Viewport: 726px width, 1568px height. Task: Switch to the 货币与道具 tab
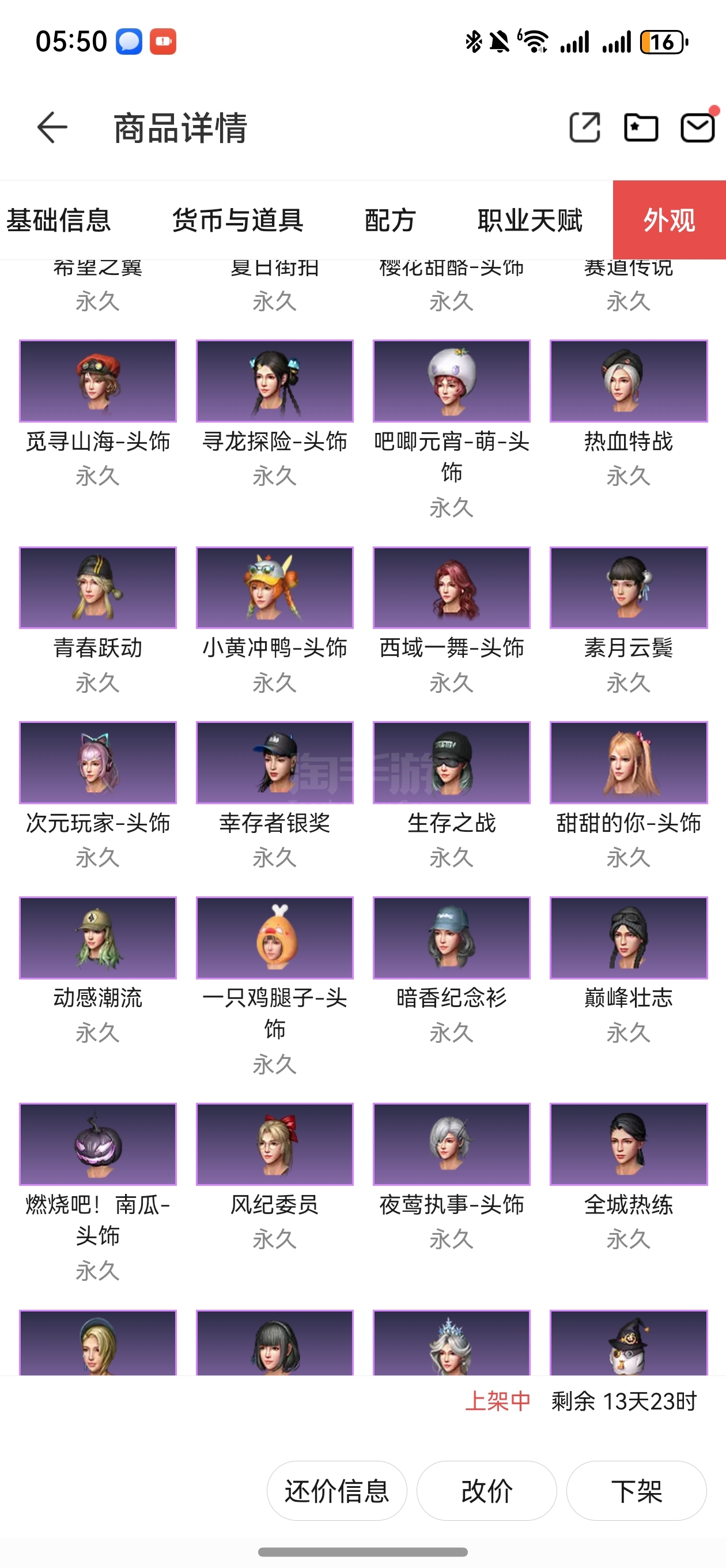pos(237,220)
